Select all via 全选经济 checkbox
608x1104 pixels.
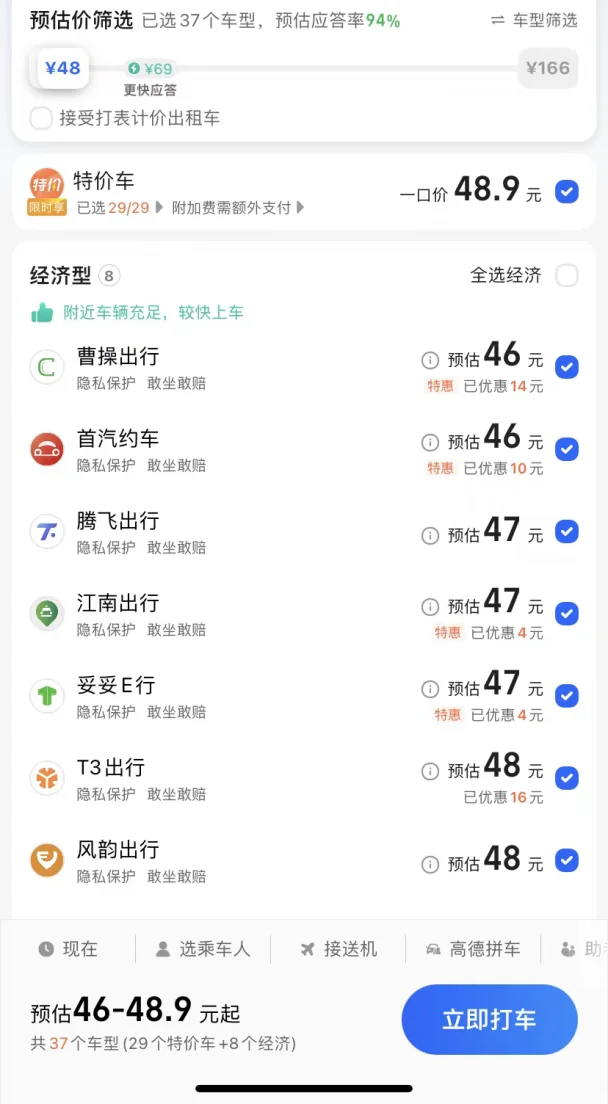(566, 275)
